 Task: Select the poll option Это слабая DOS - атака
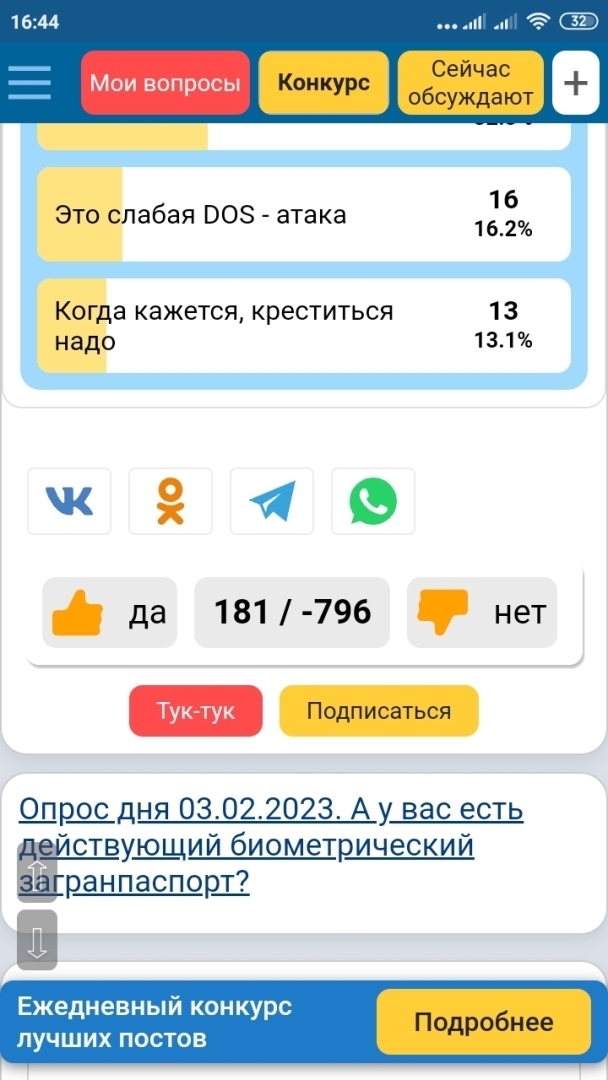tap(303, 215)
